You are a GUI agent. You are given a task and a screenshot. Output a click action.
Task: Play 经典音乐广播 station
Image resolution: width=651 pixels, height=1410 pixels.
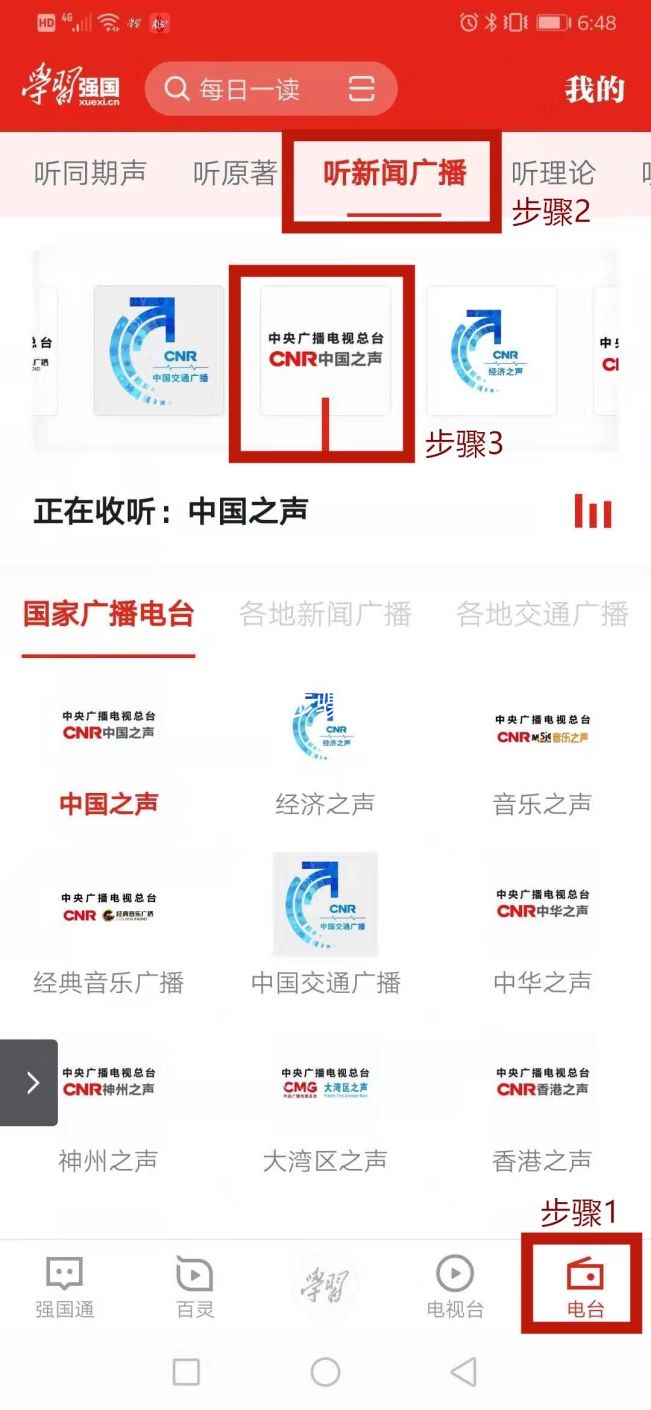point(108,935)
